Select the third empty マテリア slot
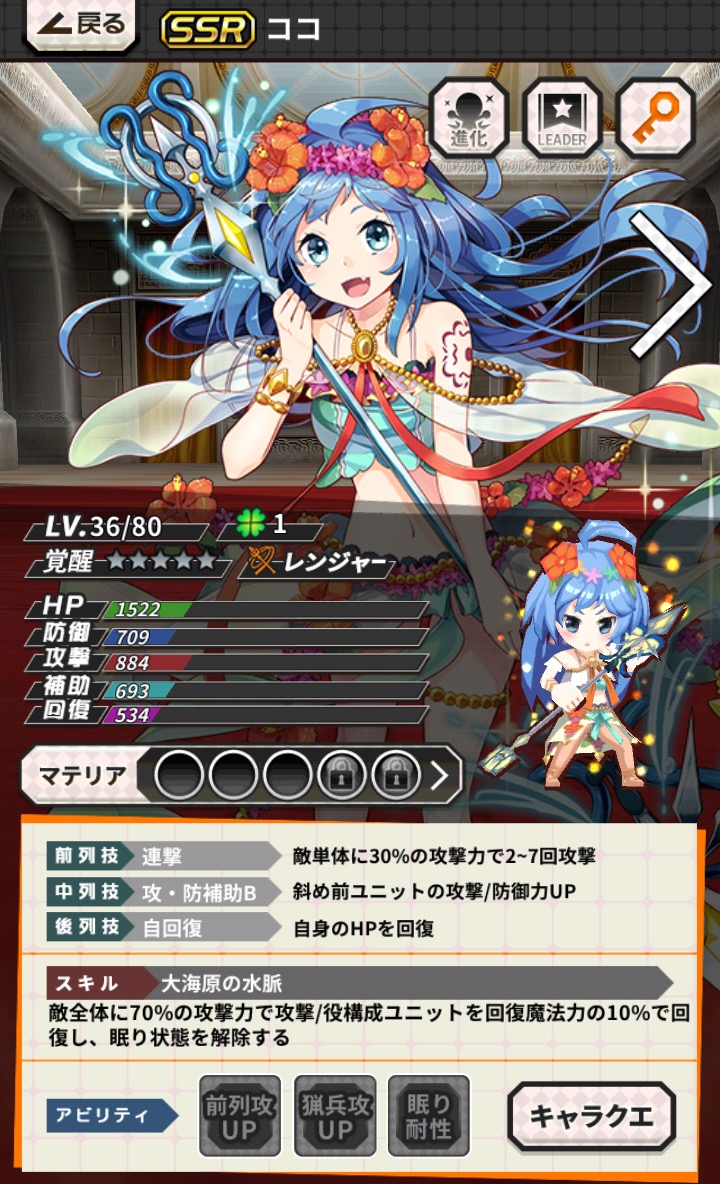 pos(287,775)
